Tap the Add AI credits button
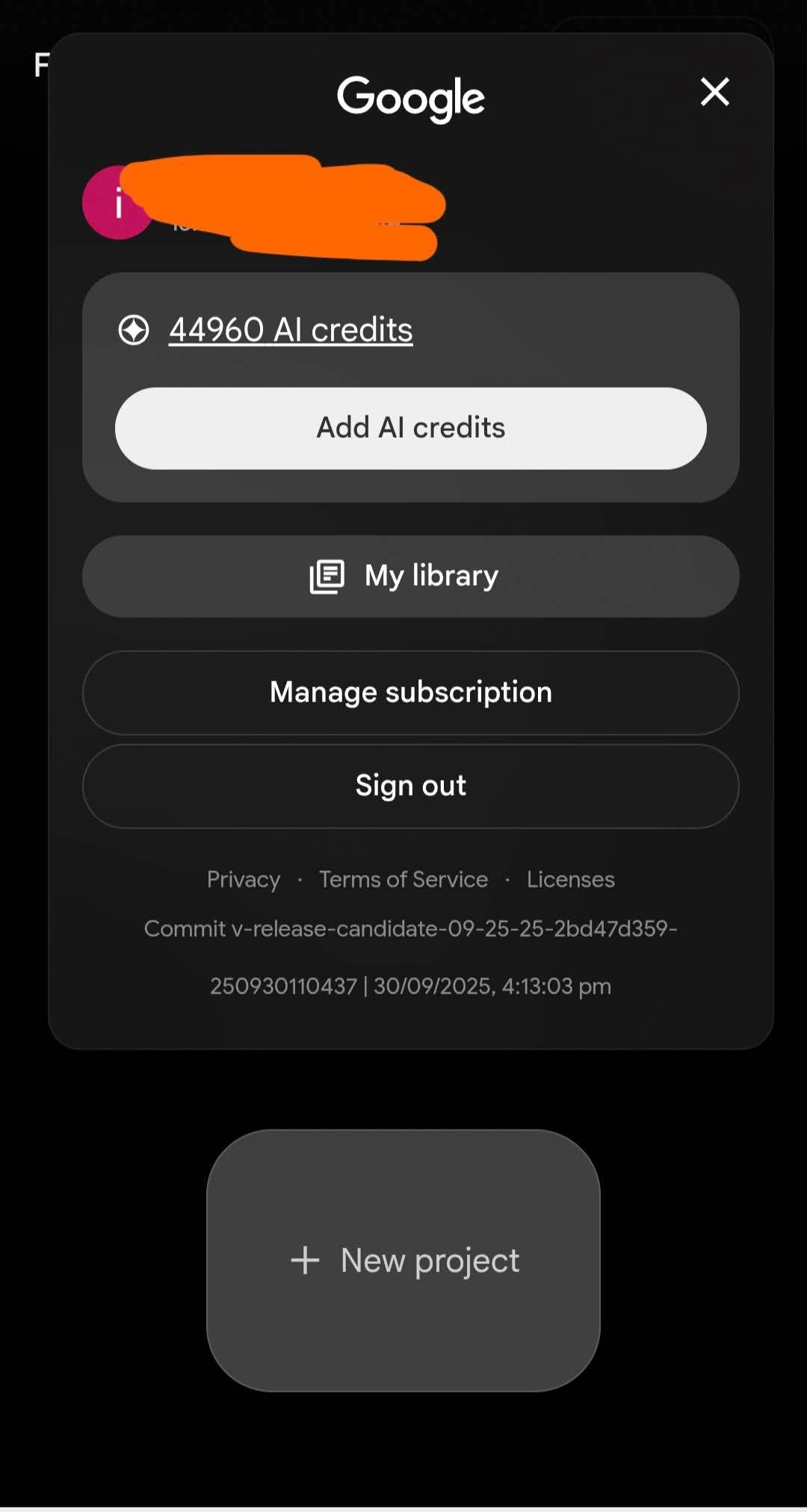 (410, 428)
